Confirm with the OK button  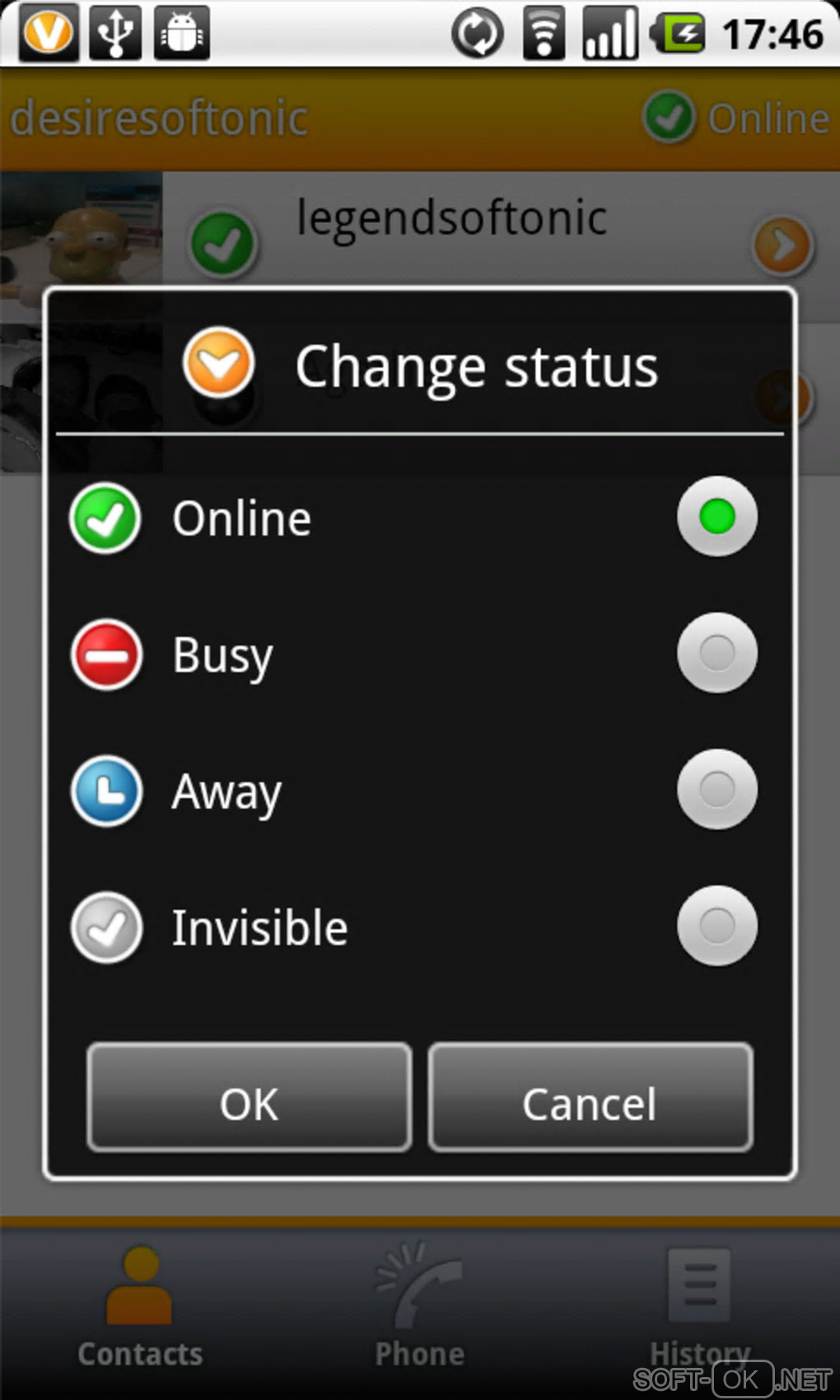pos(250,1098)
